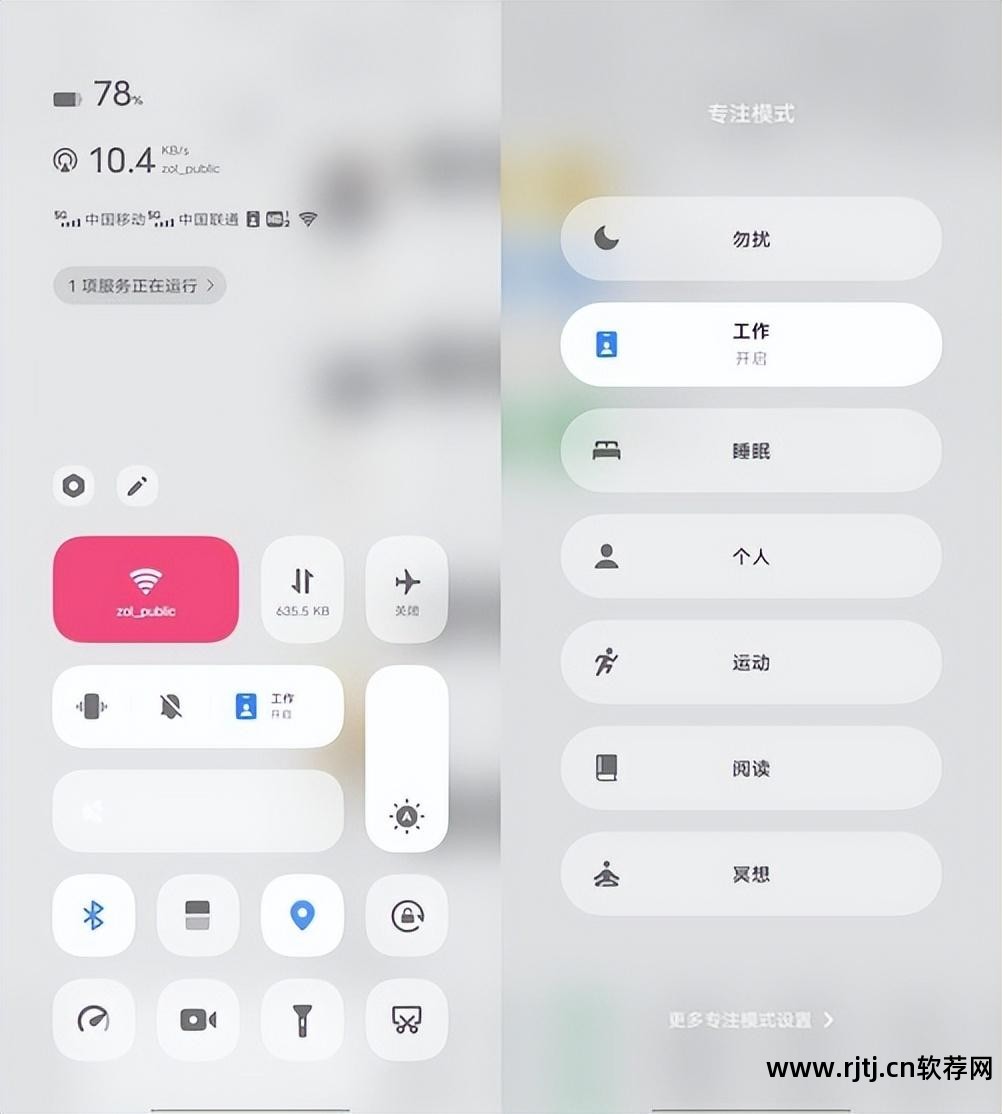Screen dimensions: 1002x1114
Task: Toggle Bluetooth tile
Action: coord(93,915)
